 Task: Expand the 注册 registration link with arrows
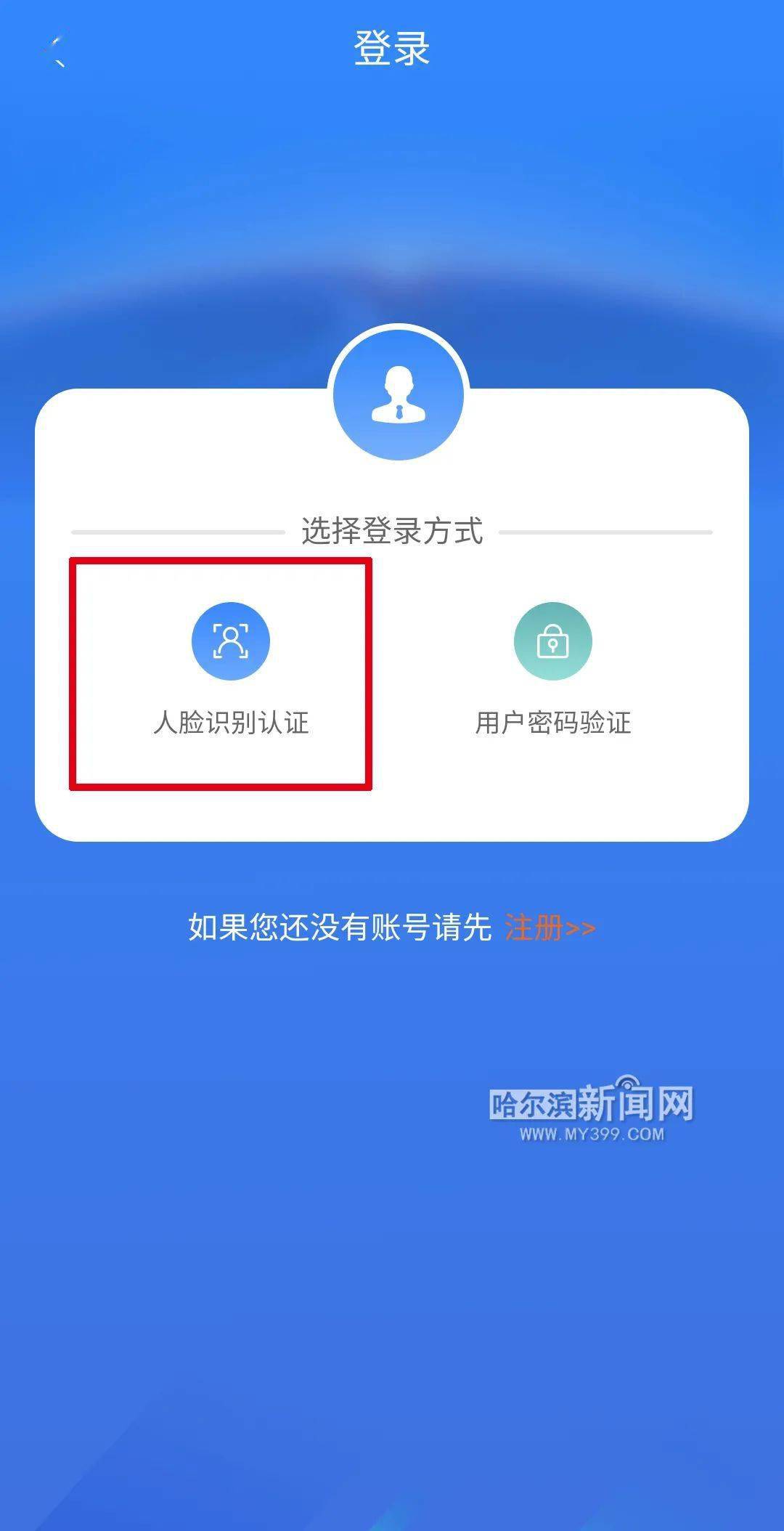[x=549, y=926]
